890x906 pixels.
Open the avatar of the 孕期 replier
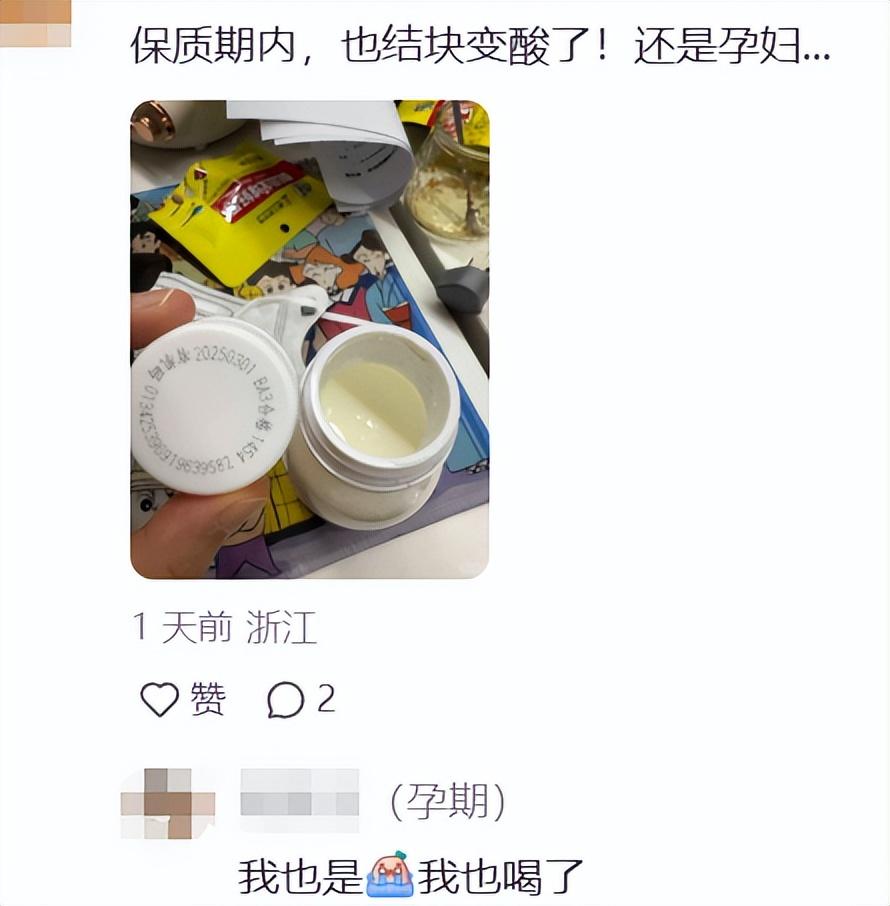[168, 802]
